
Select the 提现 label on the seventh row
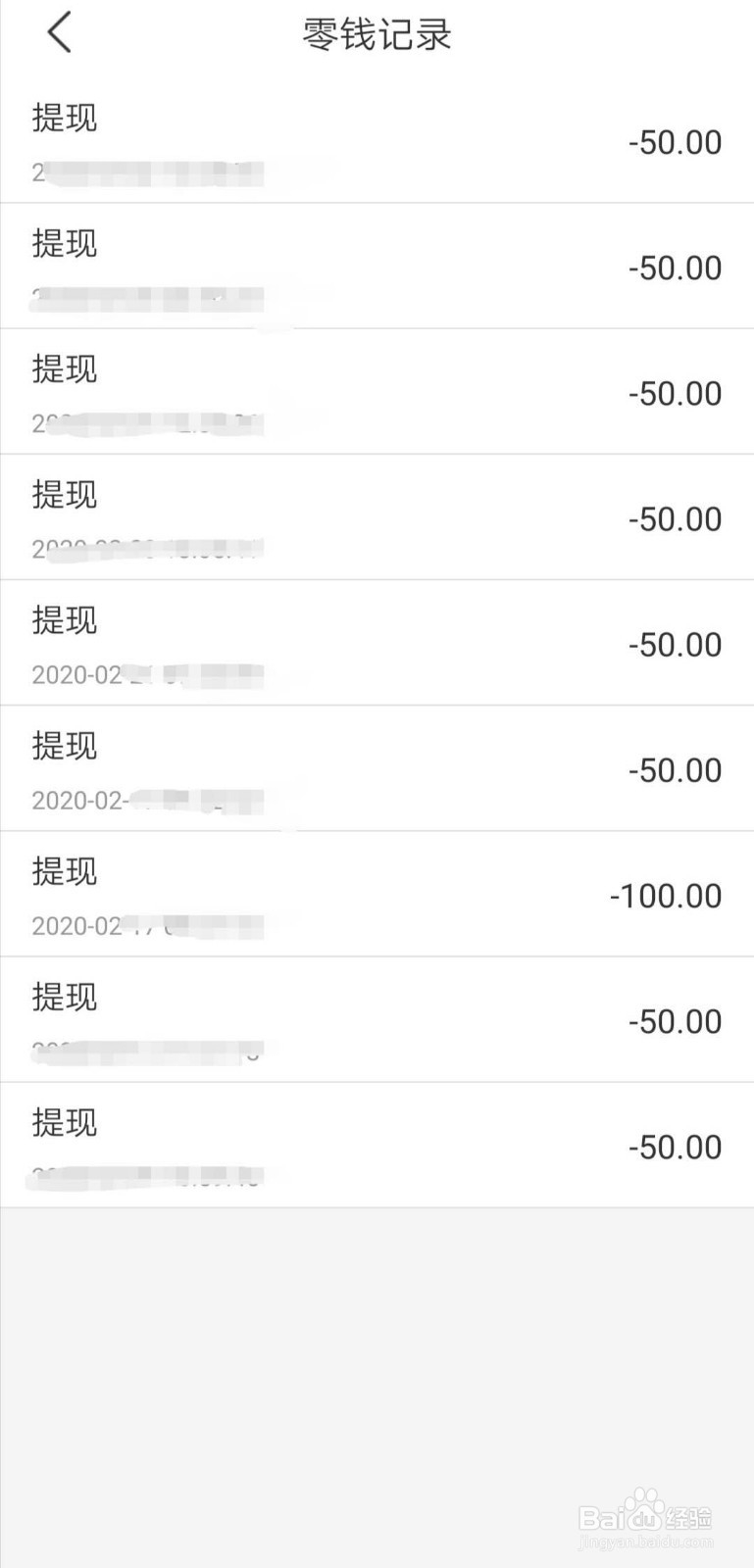(64, 871)
